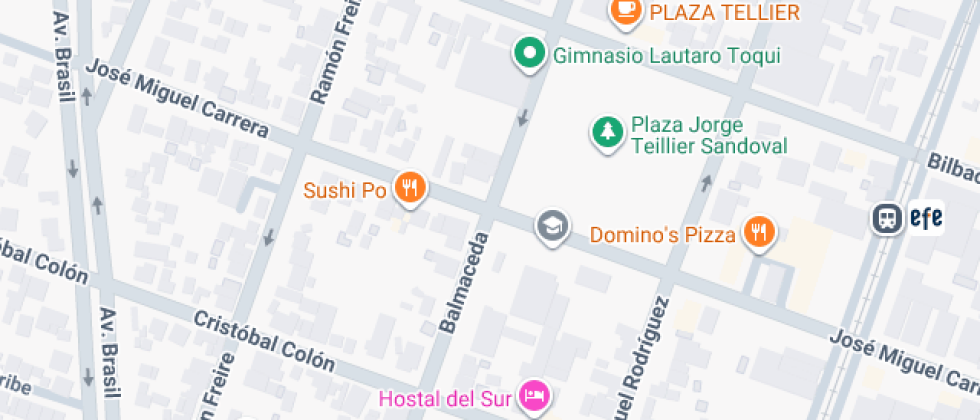980x420 pixels.
Task: Open the Sushi Po restaurant marker
Action: pos(410,187)
